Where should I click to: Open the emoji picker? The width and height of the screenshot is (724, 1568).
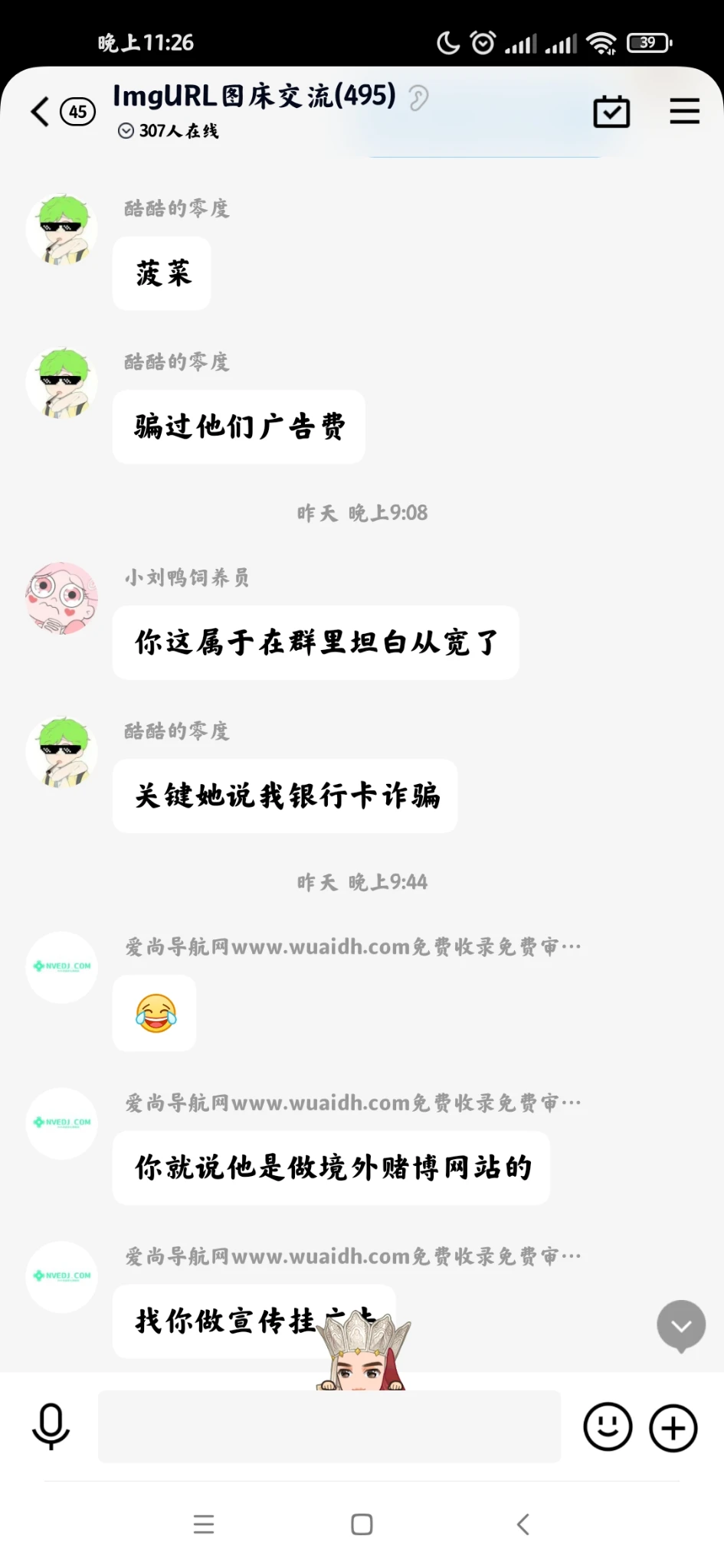coord(608,1426)
